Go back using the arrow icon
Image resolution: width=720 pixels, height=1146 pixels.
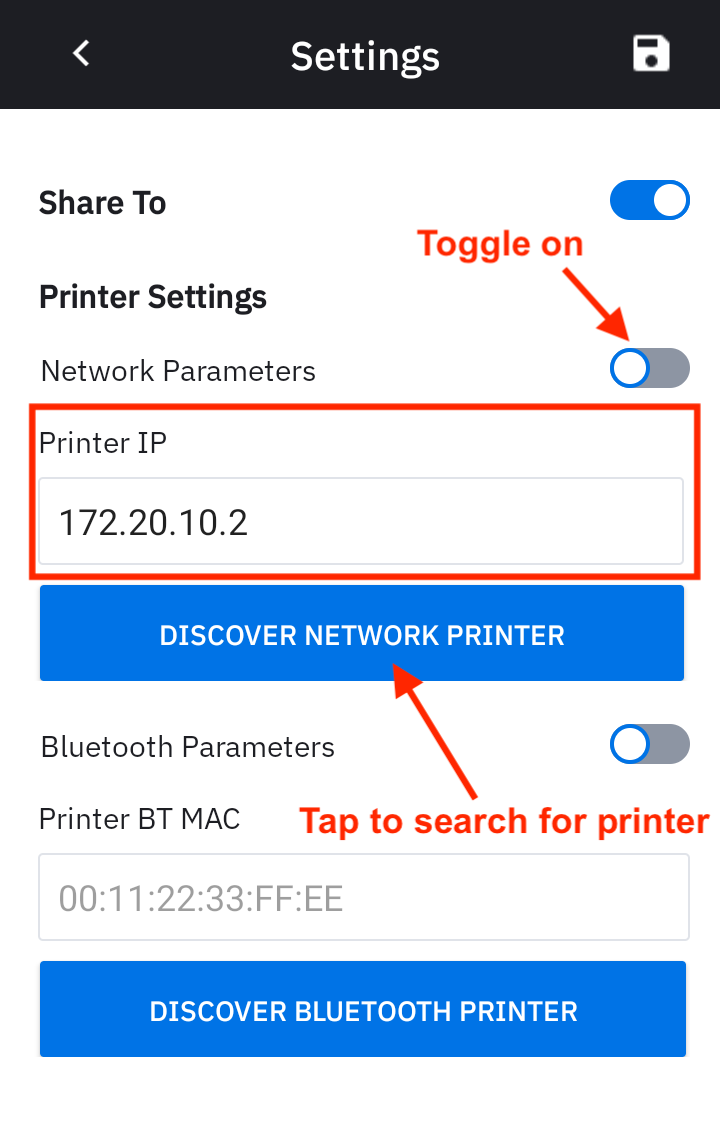point(82,54)
